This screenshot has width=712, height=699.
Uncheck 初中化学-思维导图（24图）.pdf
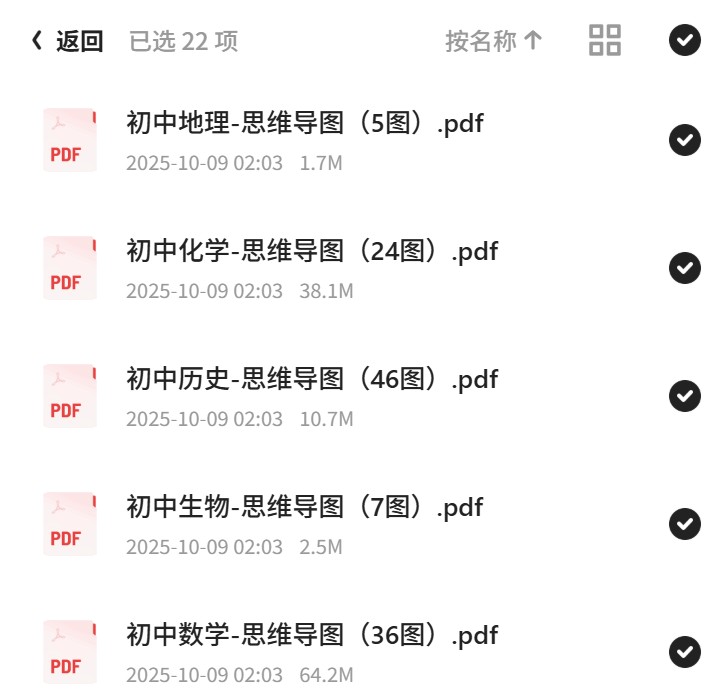tap(684, 268)
